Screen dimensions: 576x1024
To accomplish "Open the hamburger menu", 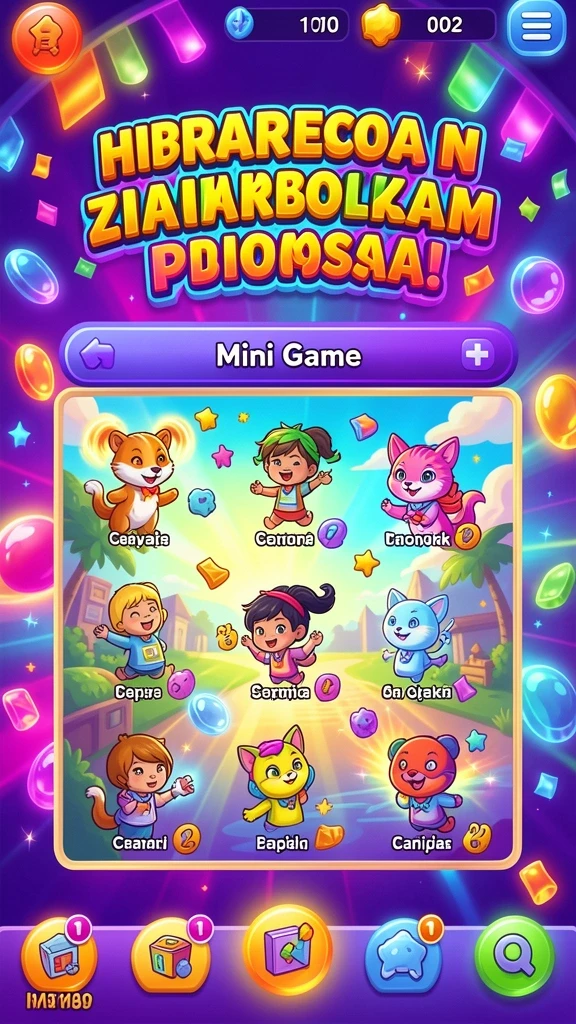I will 536,25.
